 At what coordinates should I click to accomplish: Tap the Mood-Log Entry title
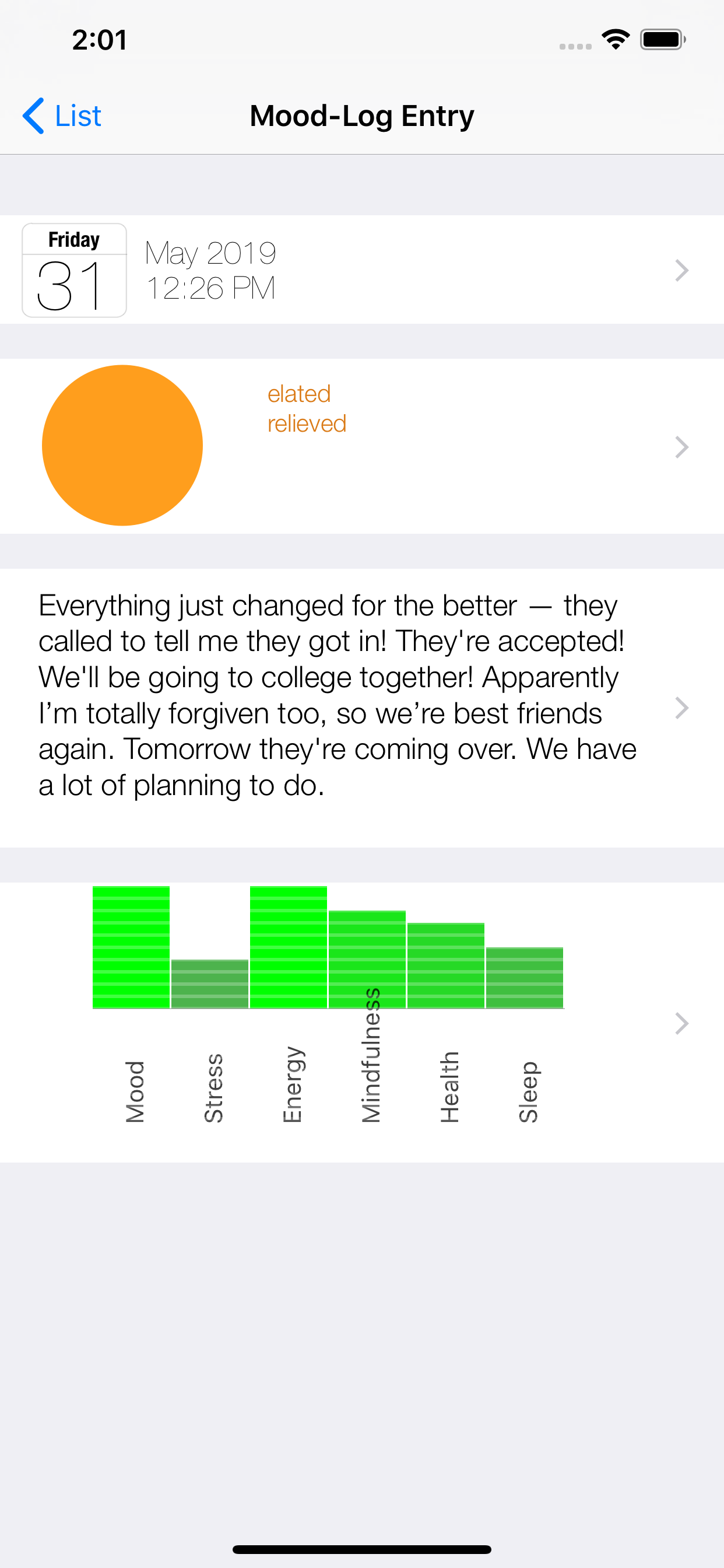coord(362,116)
